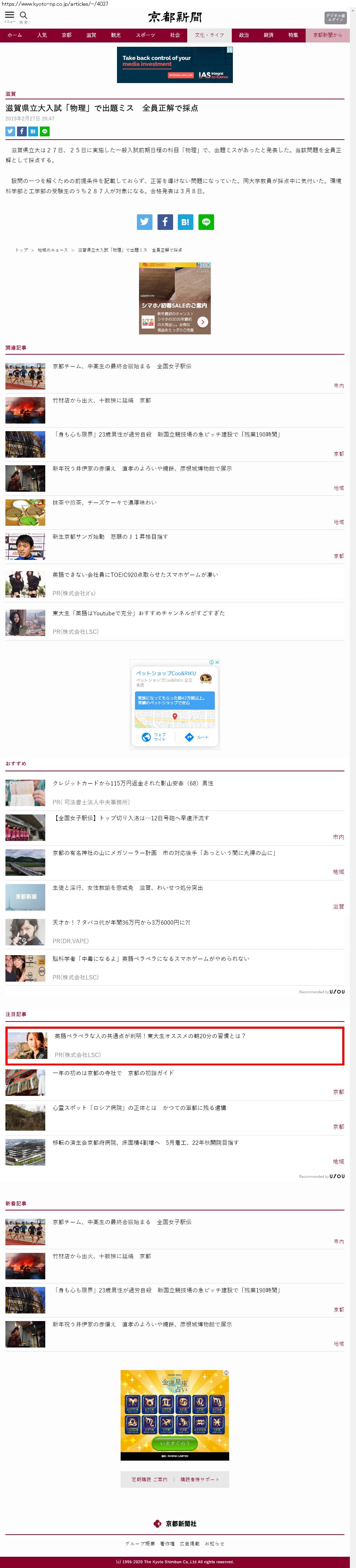Switch to the 滋賀 navigation tab
356x1568 pixels.
91,35
